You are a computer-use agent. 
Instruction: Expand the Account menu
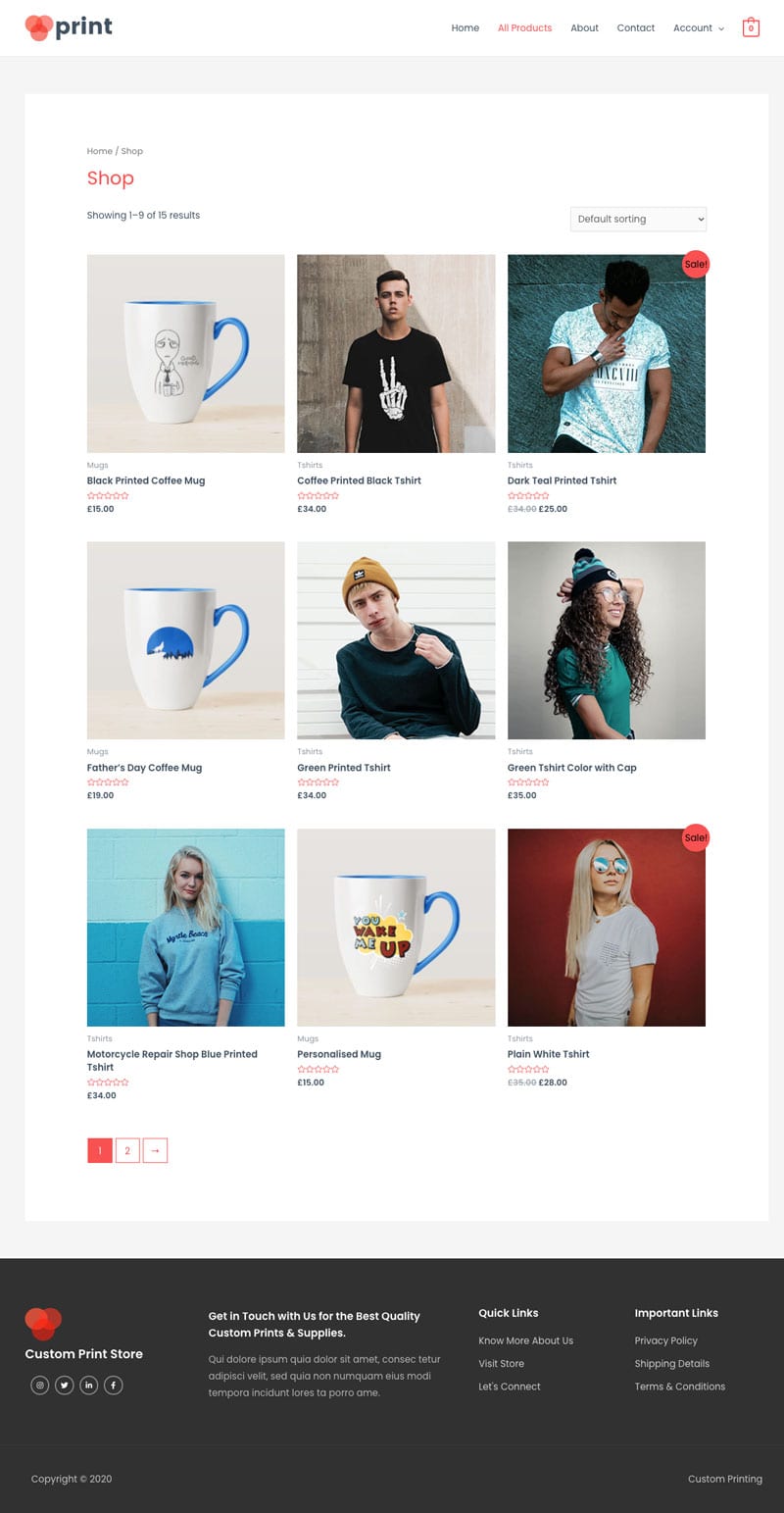point(699,27)
